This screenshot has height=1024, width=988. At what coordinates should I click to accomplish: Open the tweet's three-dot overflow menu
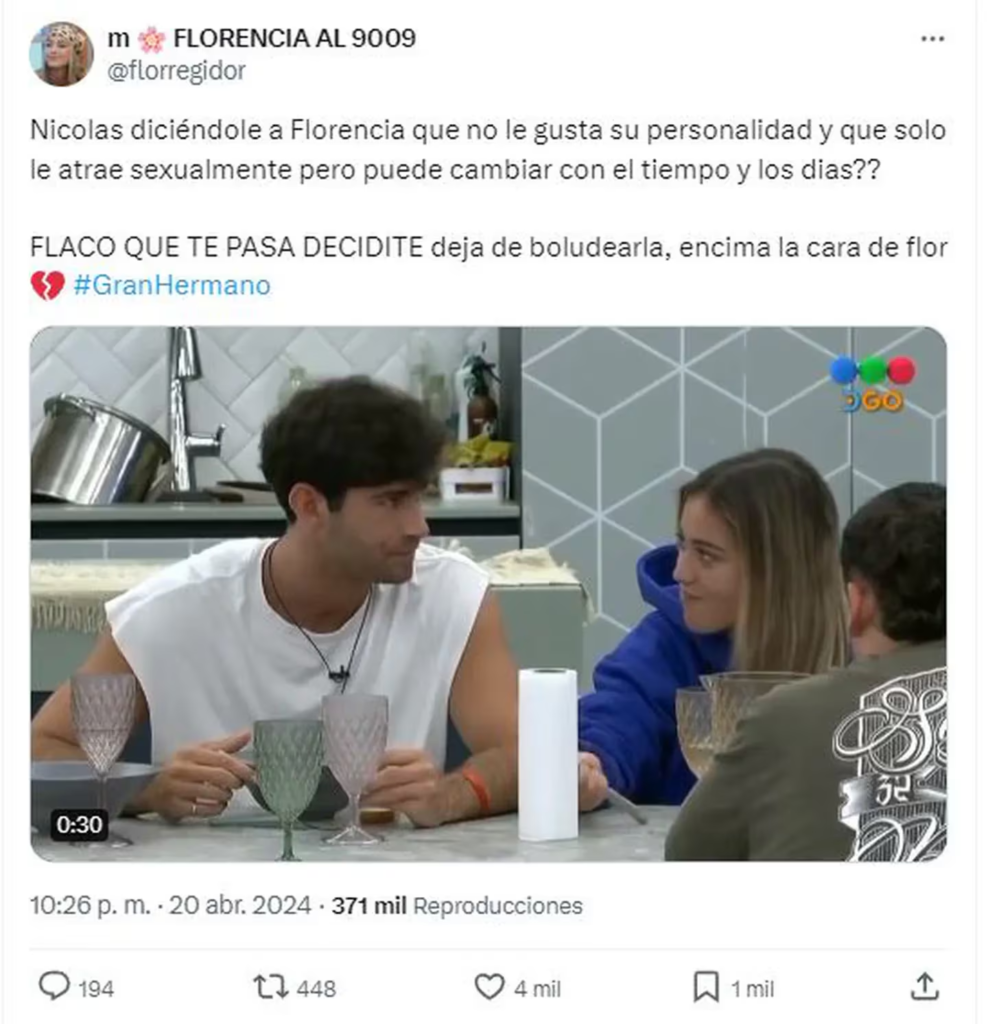point(932,39)
